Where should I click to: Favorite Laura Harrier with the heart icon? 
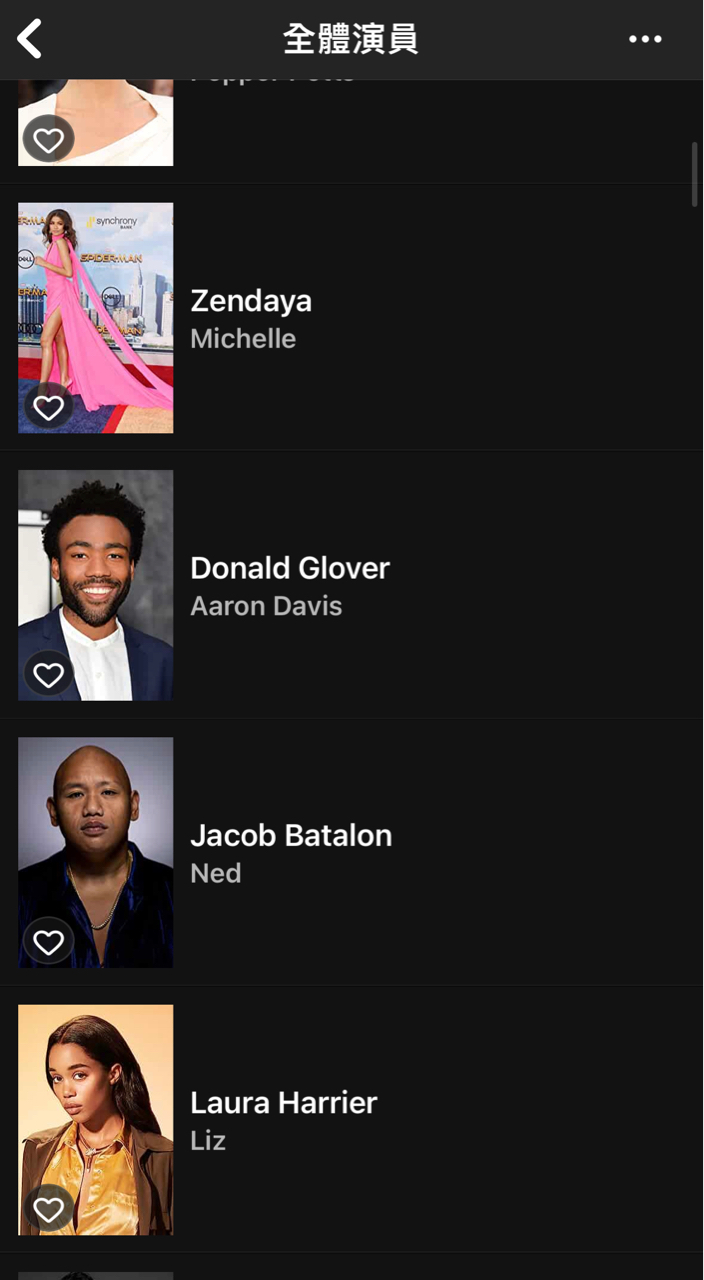pos(48,1210)
